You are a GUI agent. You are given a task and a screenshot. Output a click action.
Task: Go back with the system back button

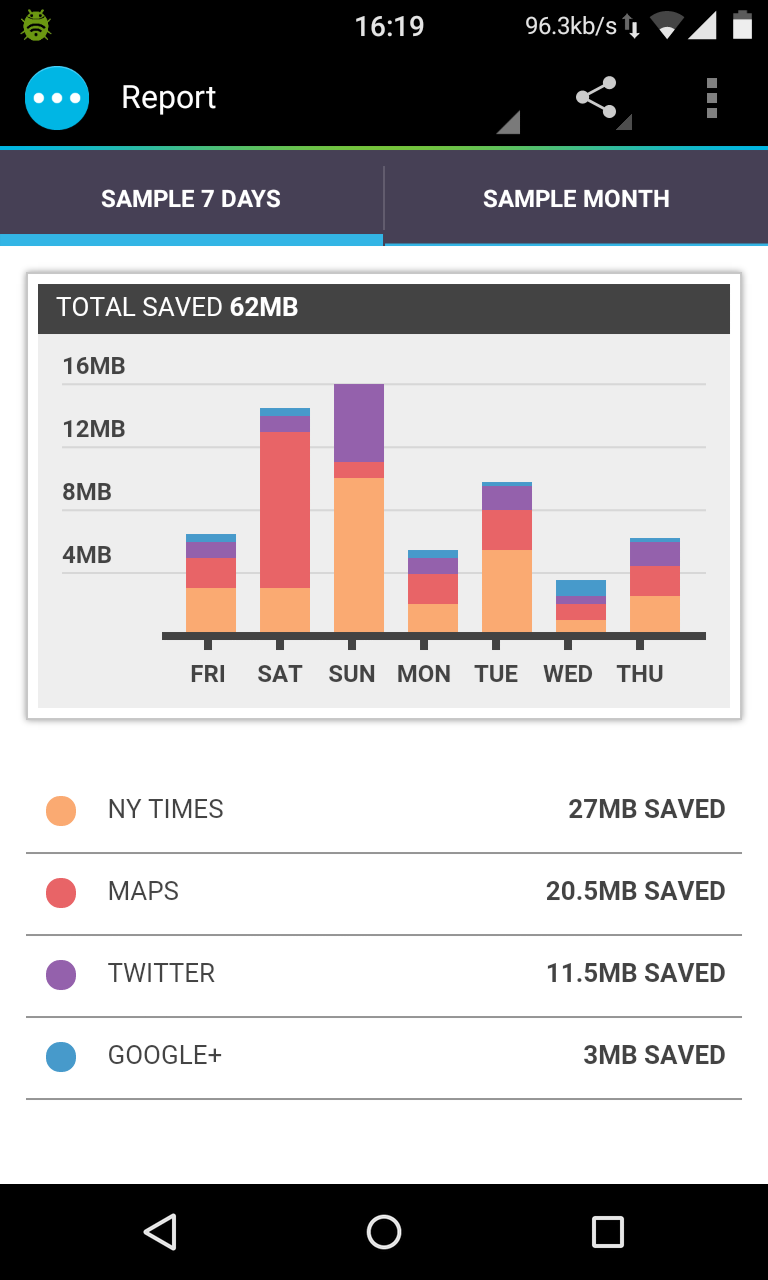coord(160,1232)
